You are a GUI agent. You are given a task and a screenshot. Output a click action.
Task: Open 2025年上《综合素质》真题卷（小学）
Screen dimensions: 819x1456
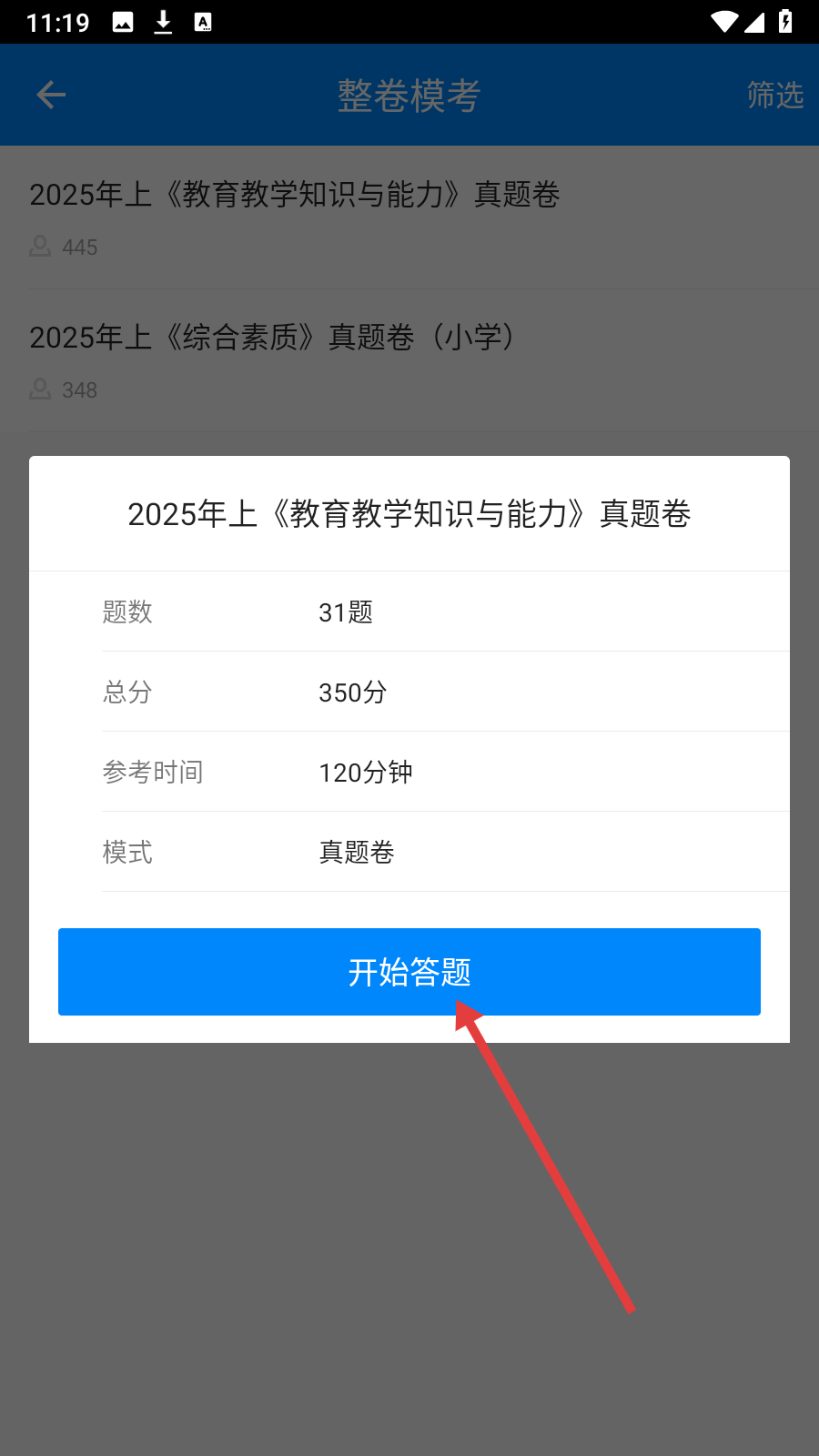[409, 361]
